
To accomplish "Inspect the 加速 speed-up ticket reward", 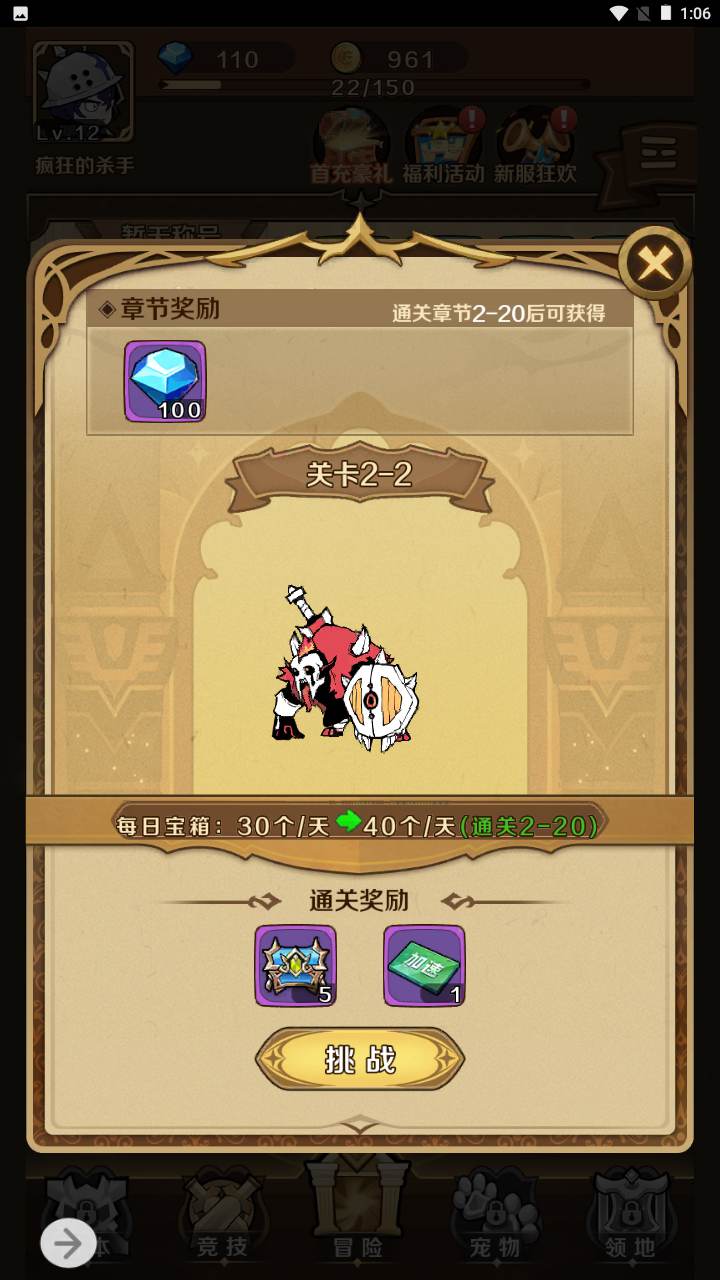I will point(424,965).
